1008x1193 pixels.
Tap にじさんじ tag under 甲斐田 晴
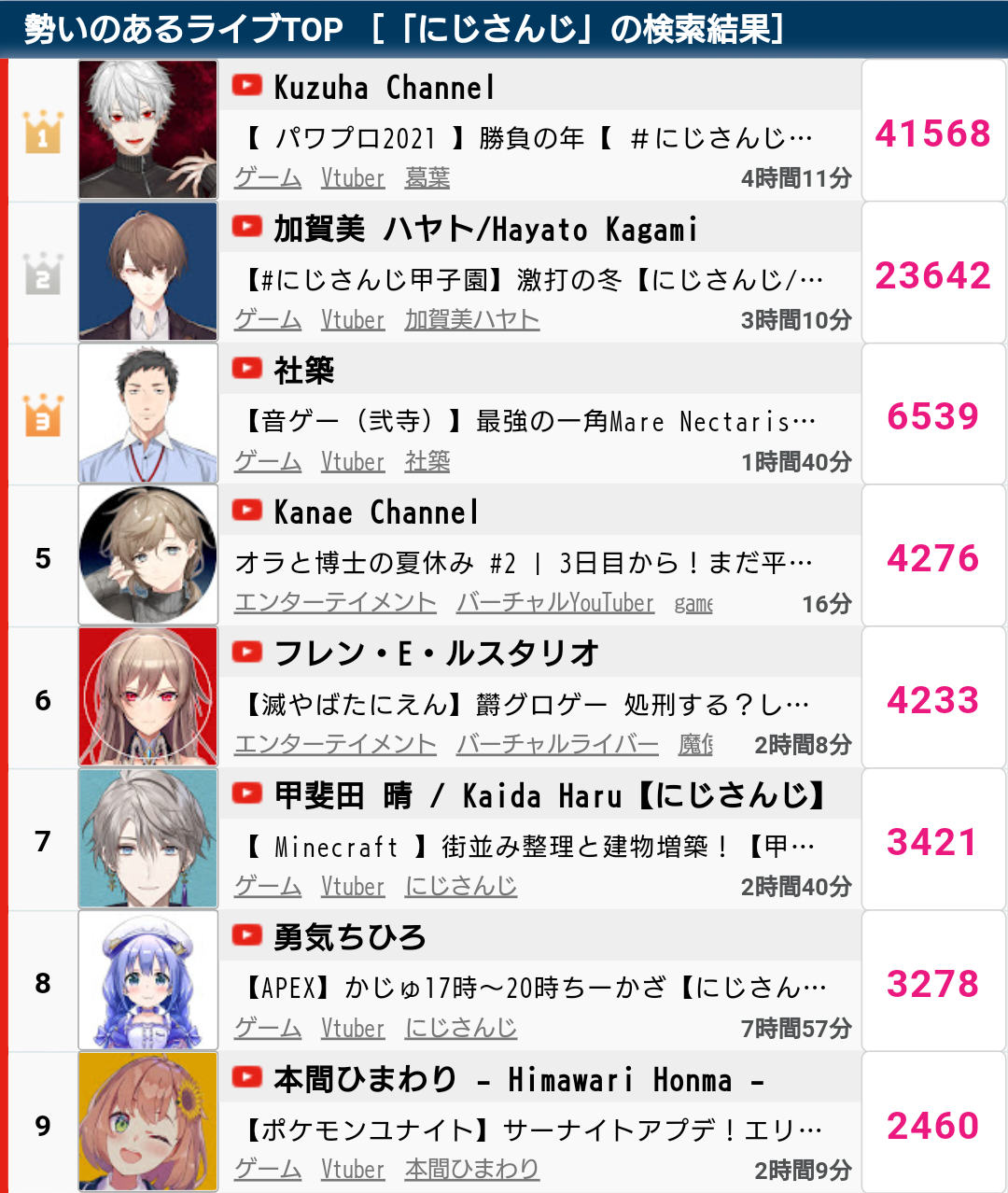(460, 886)
